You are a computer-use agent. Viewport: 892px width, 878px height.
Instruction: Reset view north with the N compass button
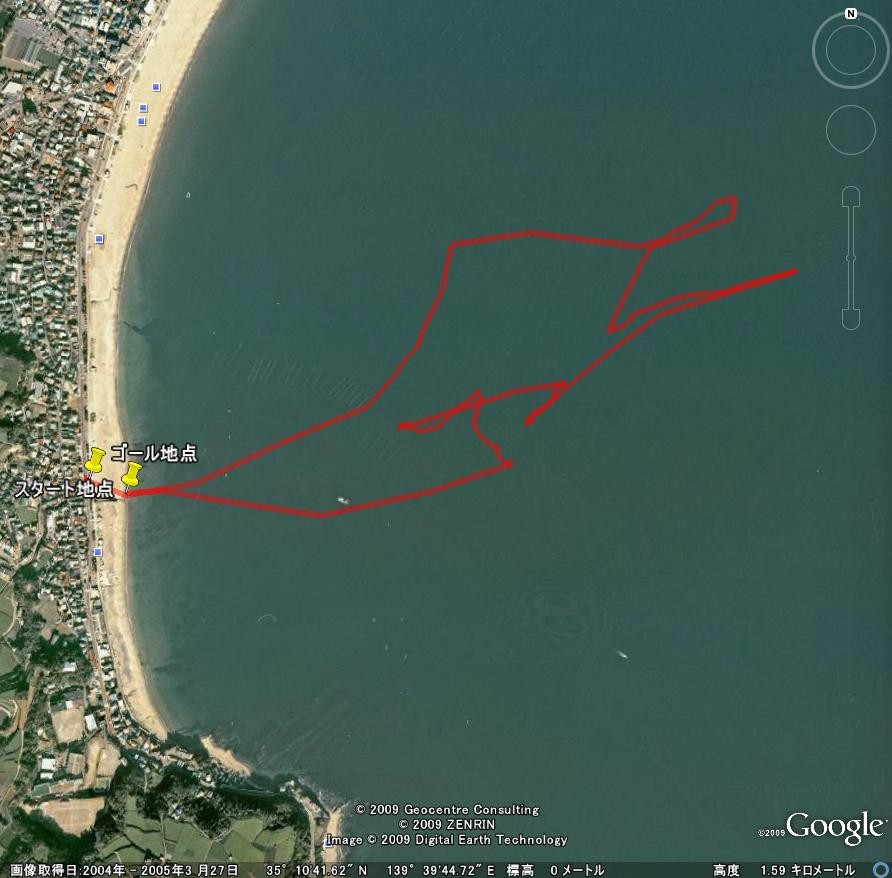coord(850,14)
